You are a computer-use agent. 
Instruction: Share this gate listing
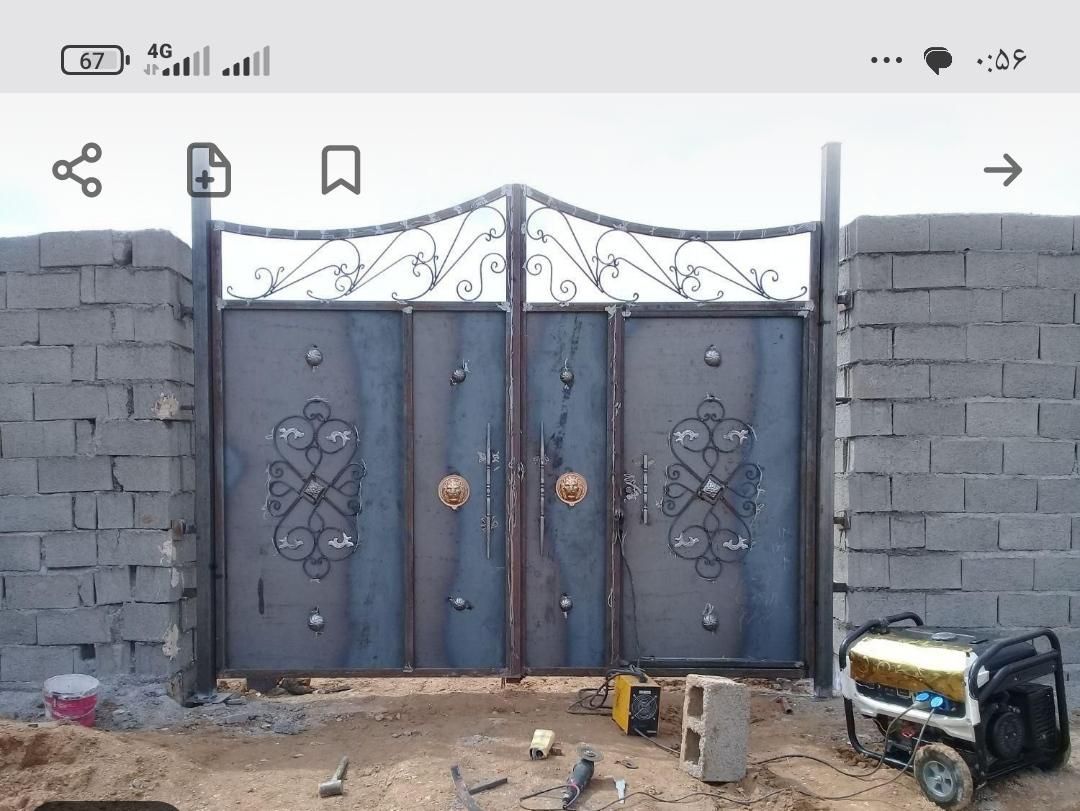click(77, 170)
